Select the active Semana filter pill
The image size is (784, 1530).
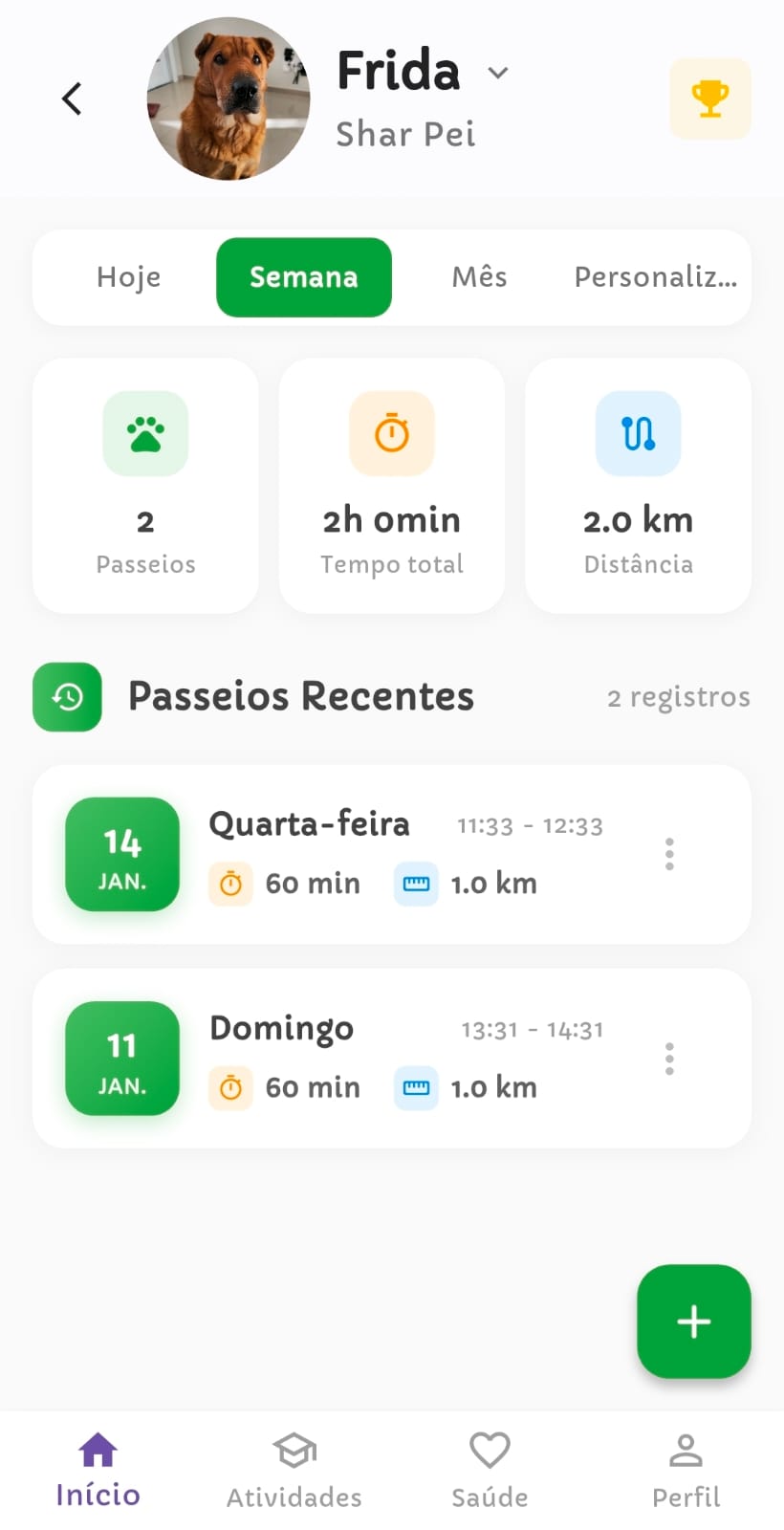303,277
